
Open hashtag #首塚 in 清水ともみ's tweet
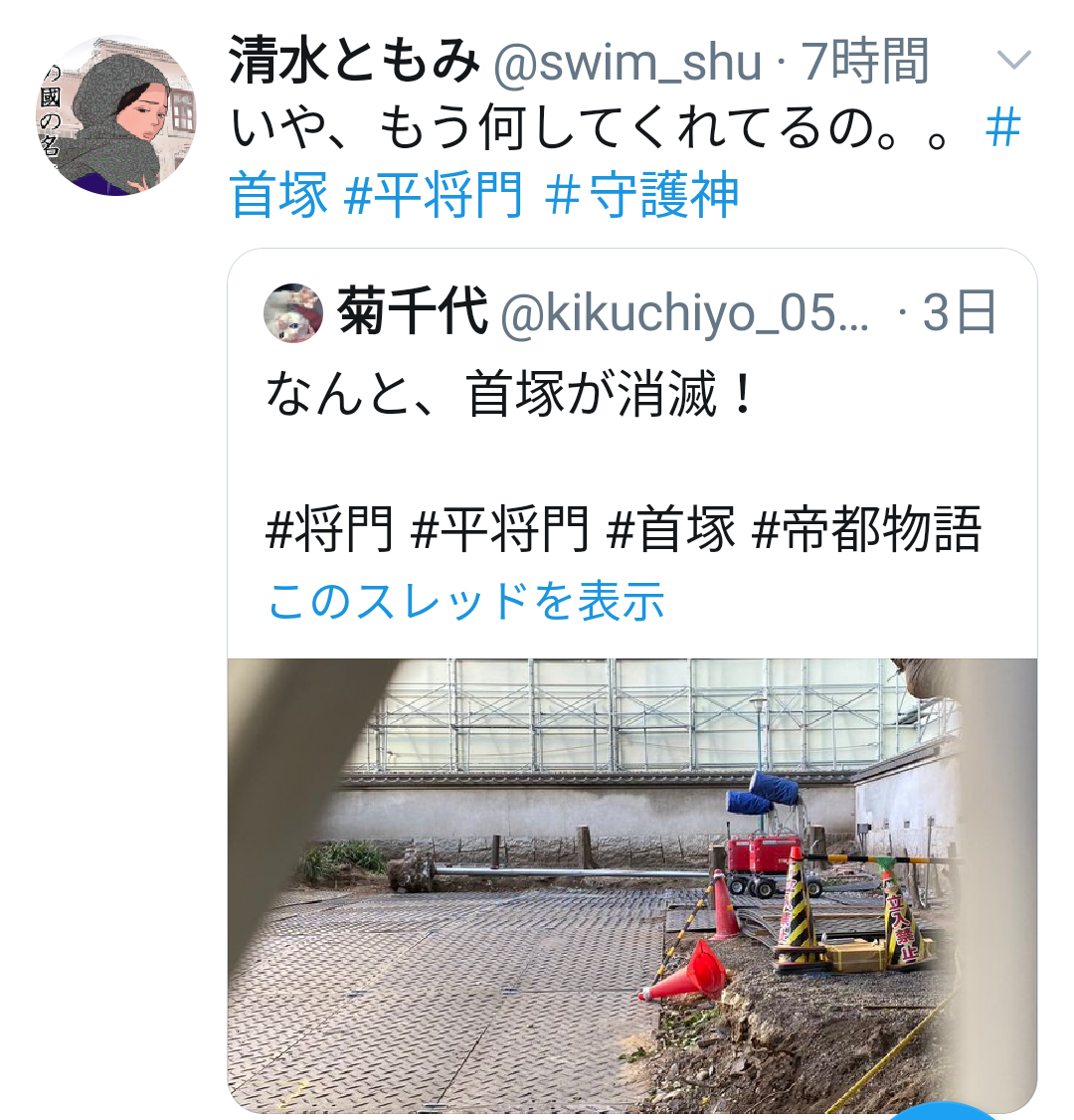click(x=279, y=194)
